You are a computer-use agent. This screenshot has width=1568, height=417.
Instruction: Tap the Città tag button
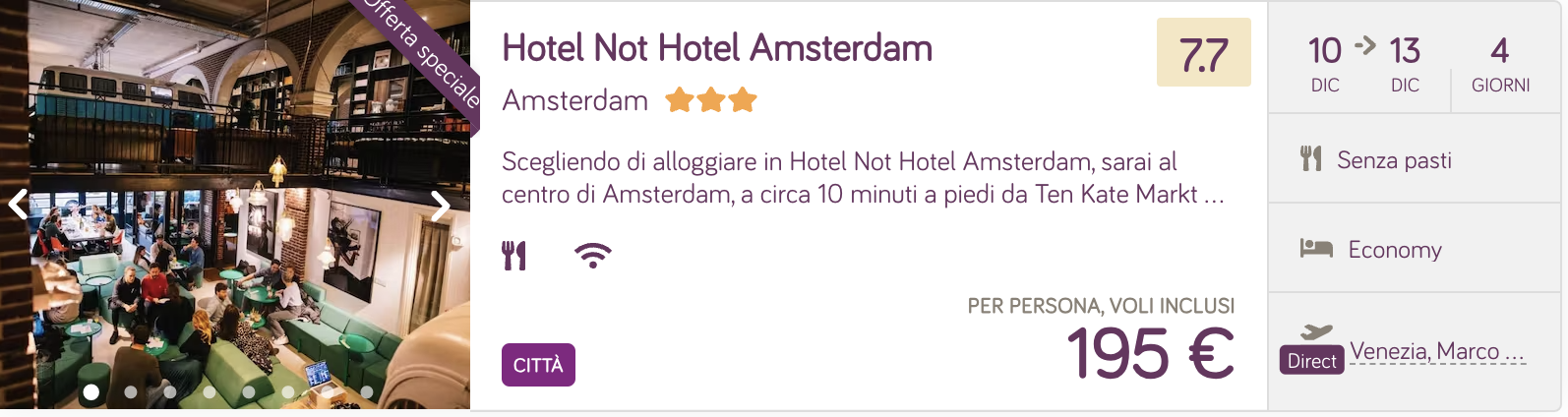click(x=538, y=365)
